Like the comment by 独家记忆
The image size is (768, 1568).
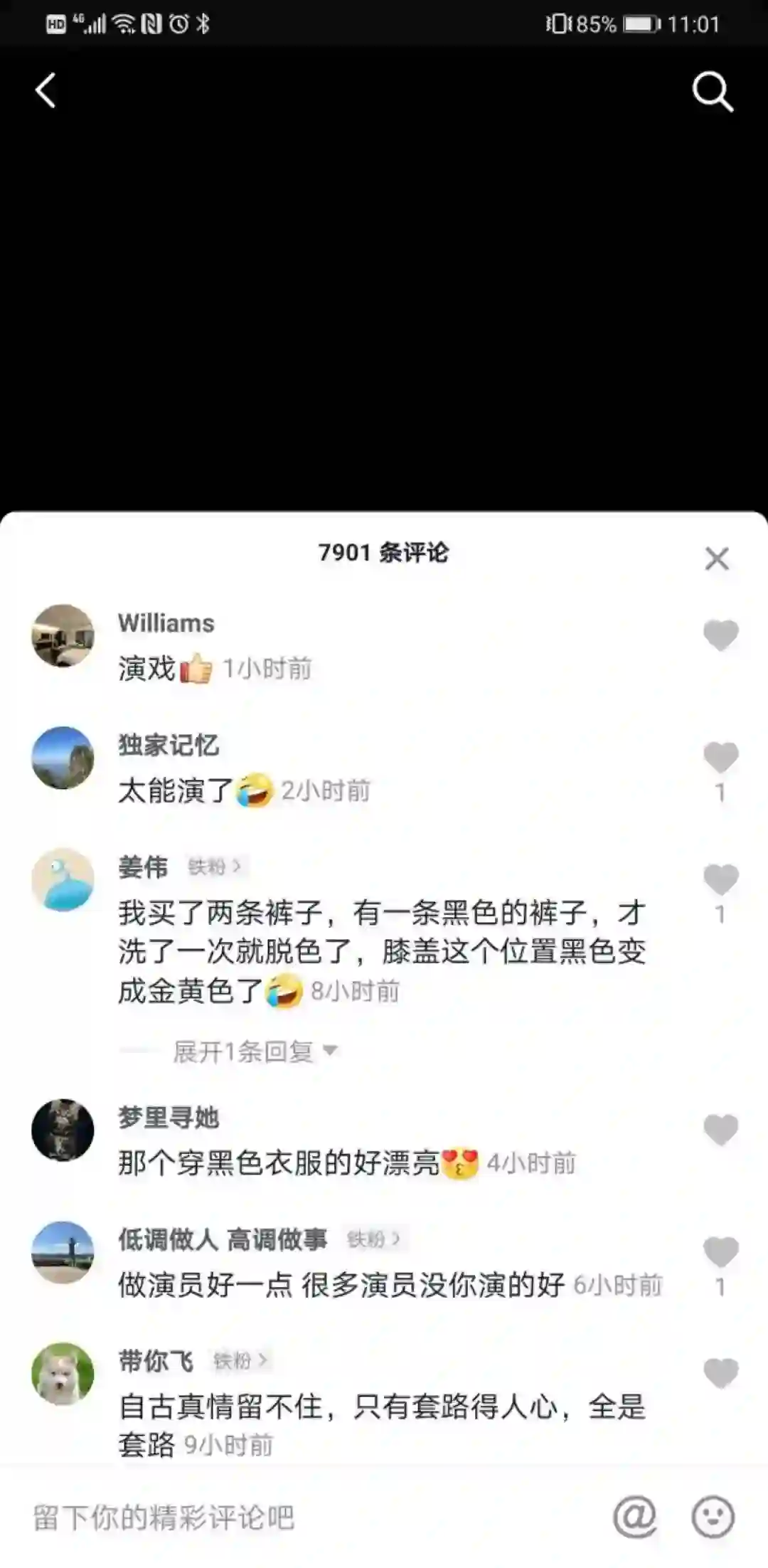[720, 758]
